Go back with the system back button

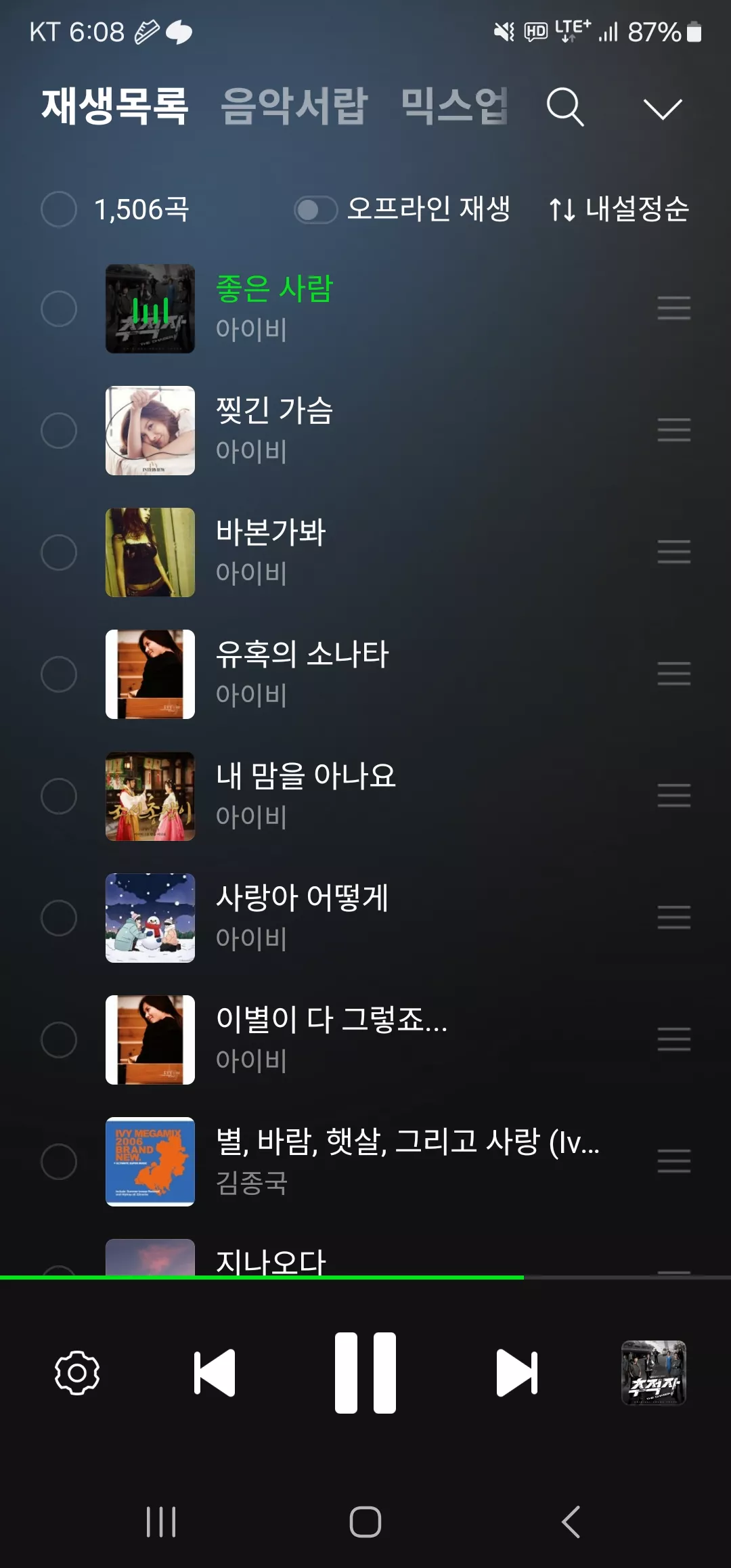coord(571,1522)
